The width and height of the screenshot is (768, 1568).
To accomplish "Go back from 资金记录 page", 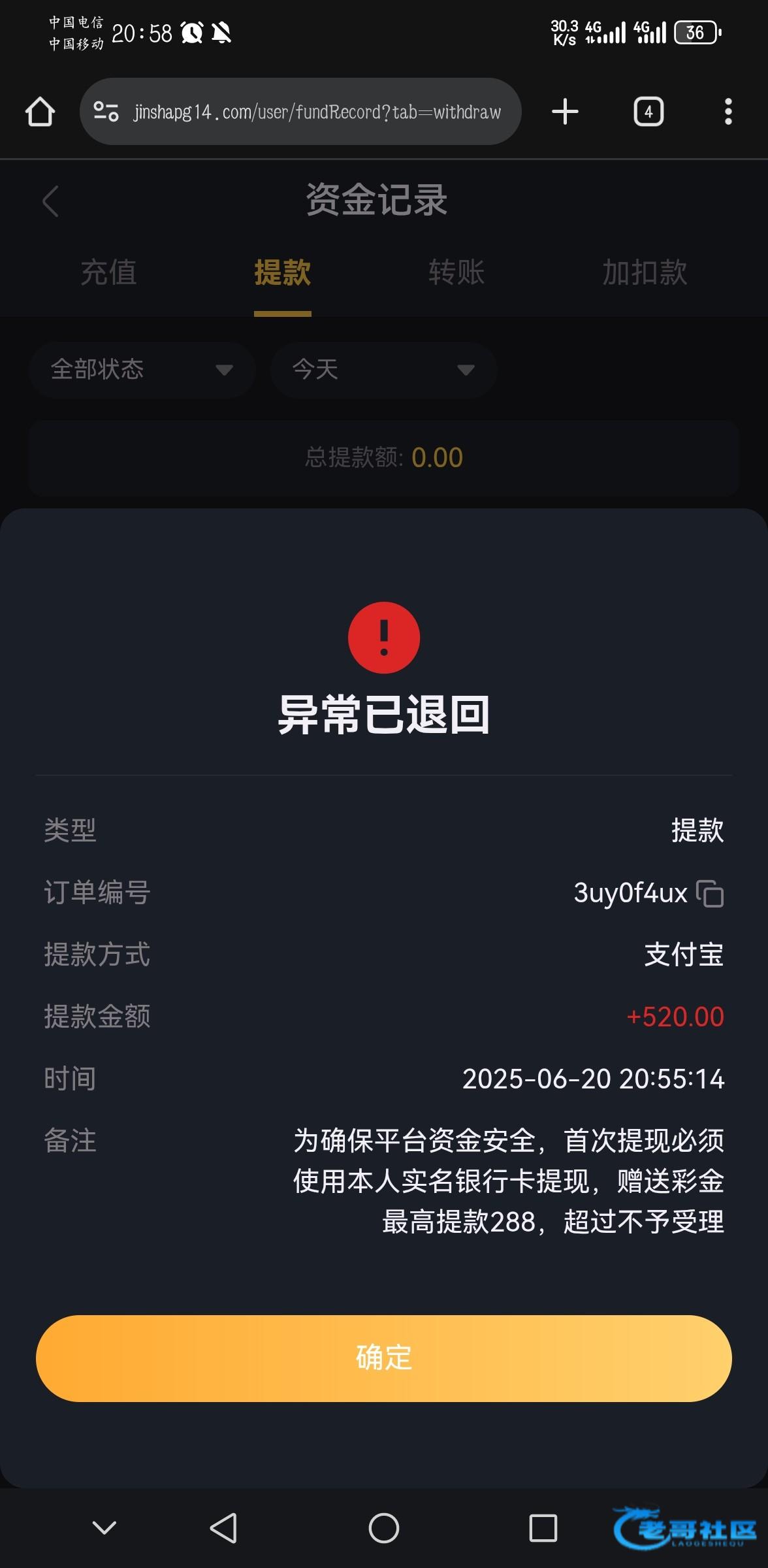I will coord(51,201).
